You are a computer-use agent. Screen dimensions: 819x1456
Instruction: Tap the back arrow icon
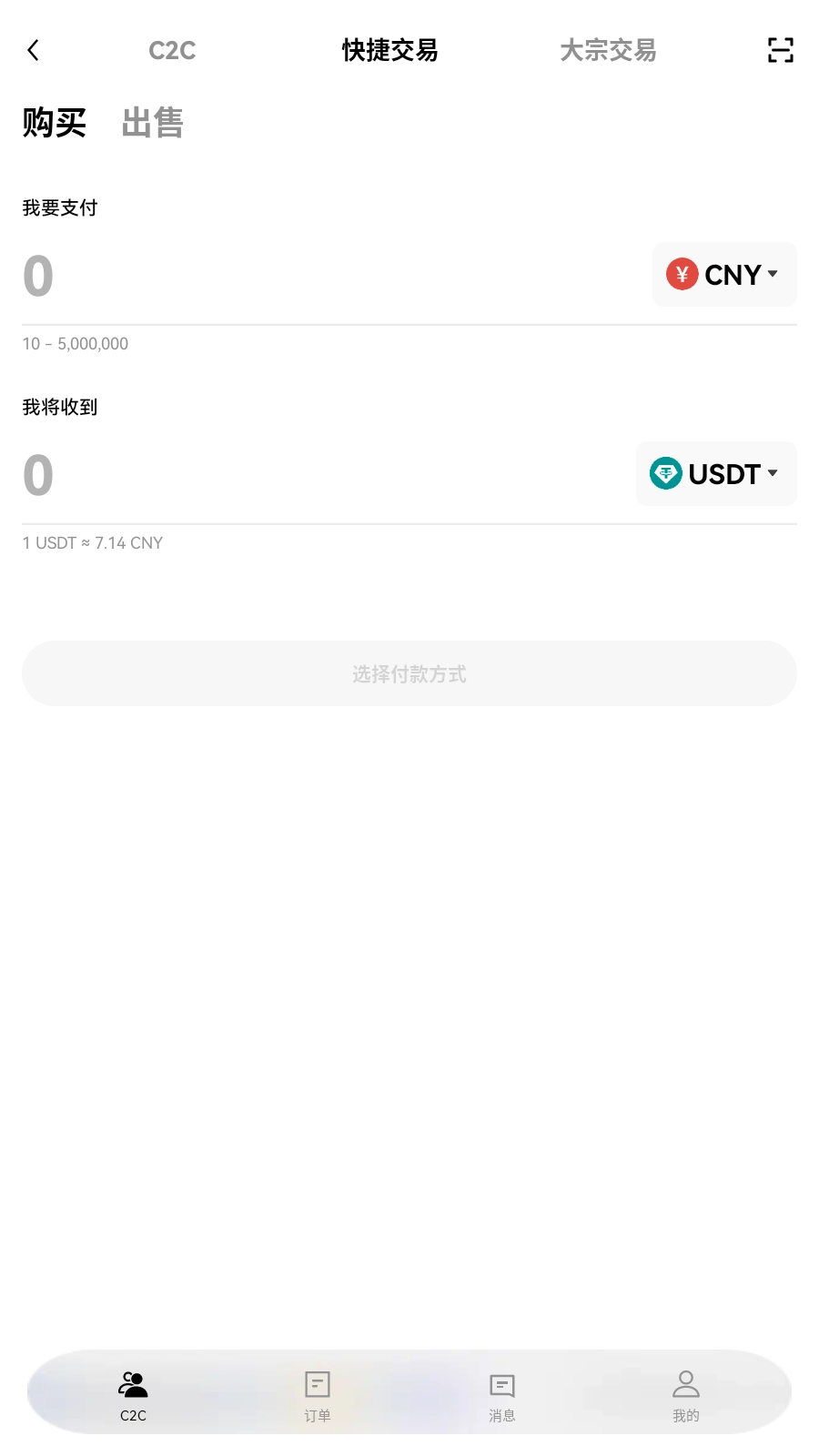[34, 50]
